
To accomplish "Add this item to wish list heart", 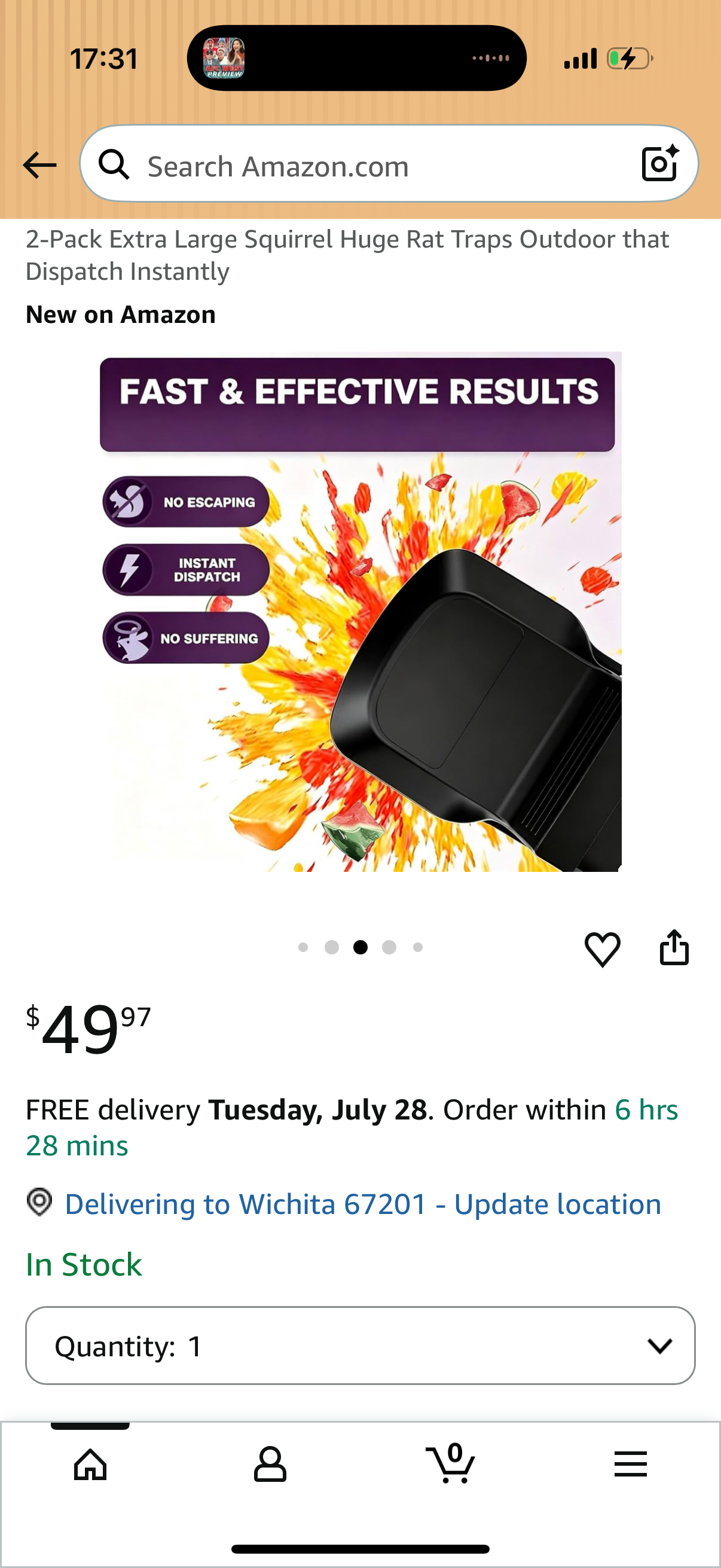I will coord(603,948).
